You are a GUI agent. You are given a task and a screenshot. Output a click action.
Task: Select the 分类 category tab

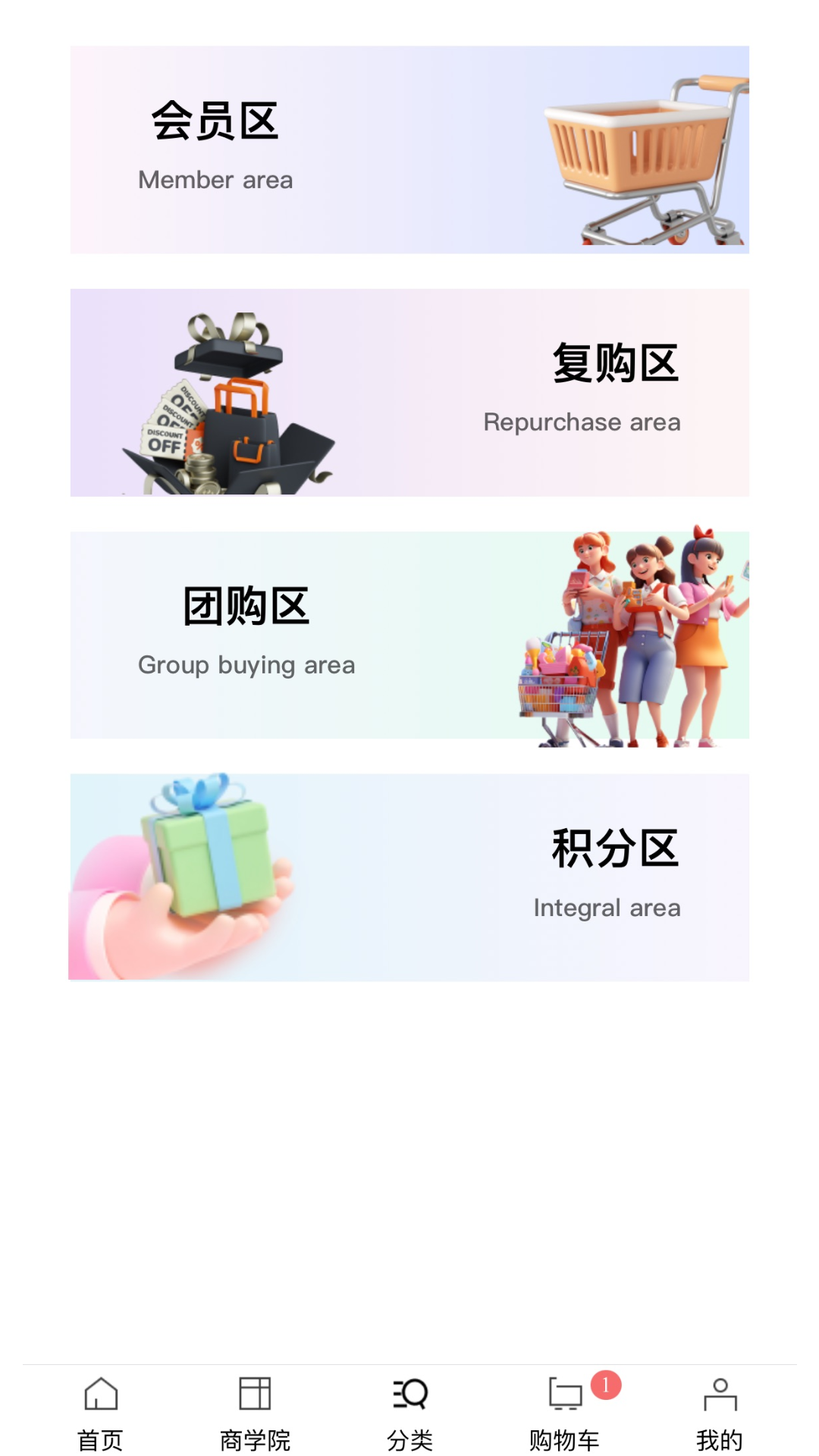[409, 1413]
